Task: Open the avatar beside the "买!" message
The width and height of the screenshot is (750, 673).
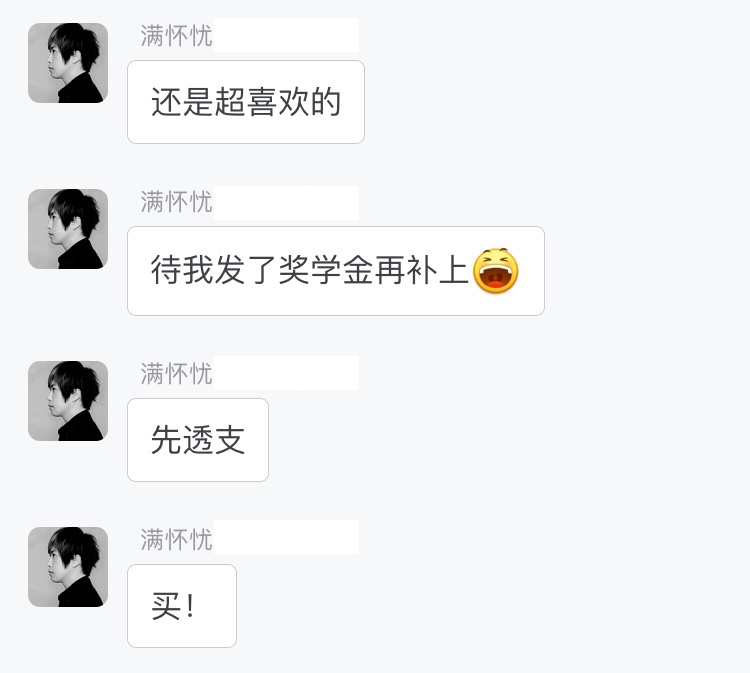Action: pyautogui.click(x=68, y=567)
